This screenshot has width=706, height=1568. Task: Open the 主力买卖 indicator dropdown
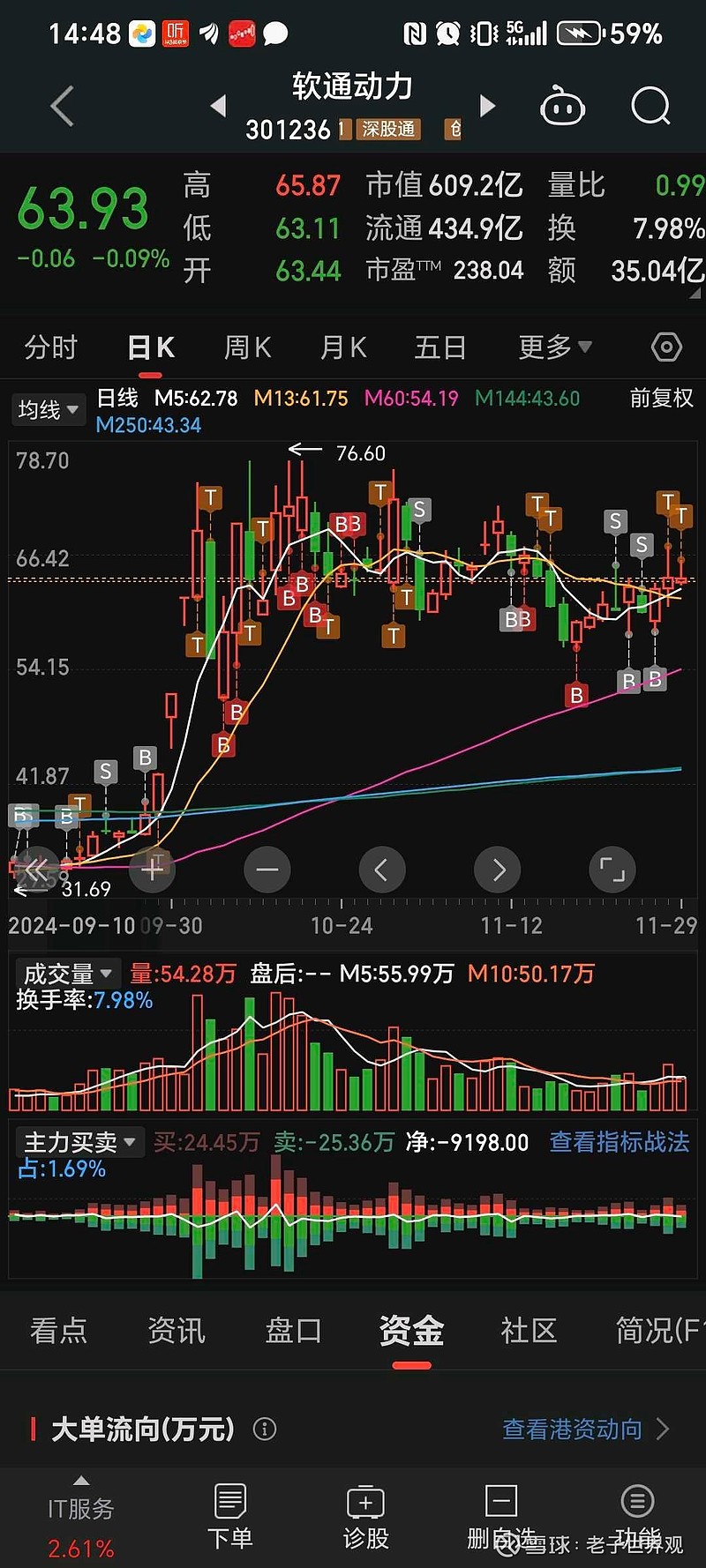pyautogui.click(x=79, y=1142)
